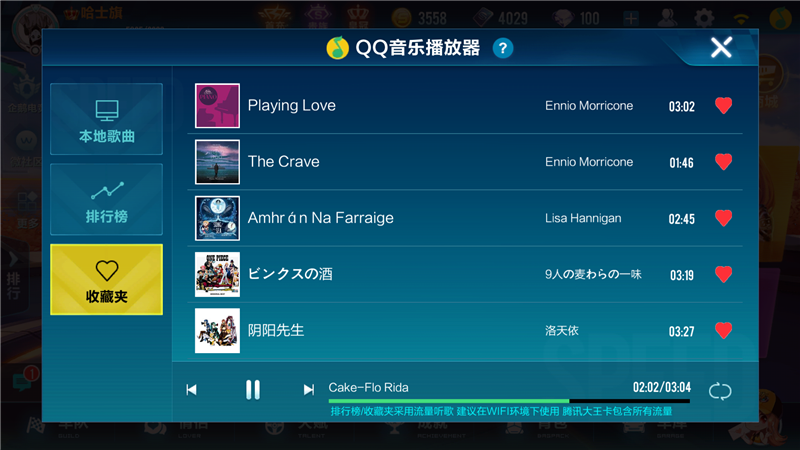Select the 收藏夹 tab
The height and width of the screenshot is (450, 800).
(x=106, y=280)
